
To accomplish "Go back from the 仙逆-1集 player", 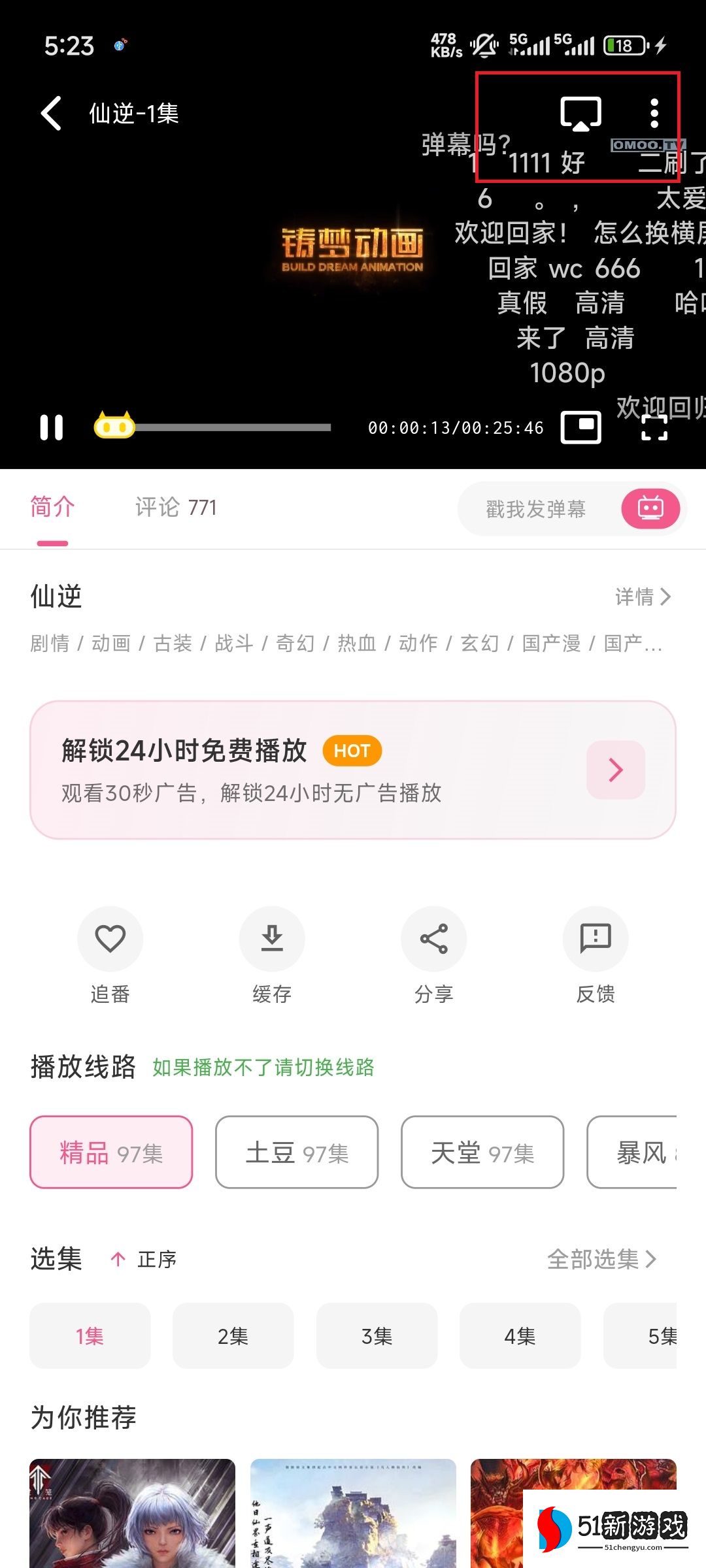I will click(x=51, y=113).
